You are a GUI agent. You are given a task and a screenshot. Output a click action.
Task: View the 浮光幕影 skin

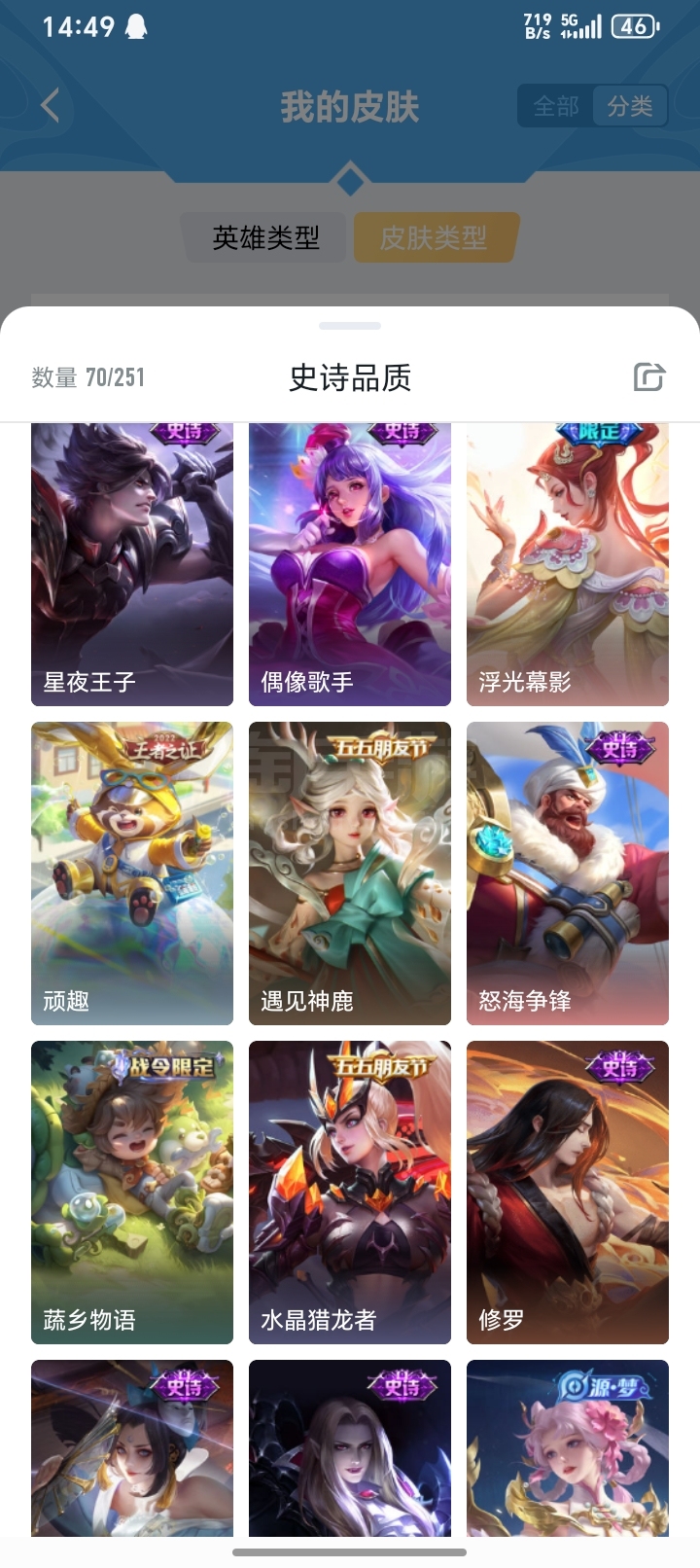pos(568,564)
